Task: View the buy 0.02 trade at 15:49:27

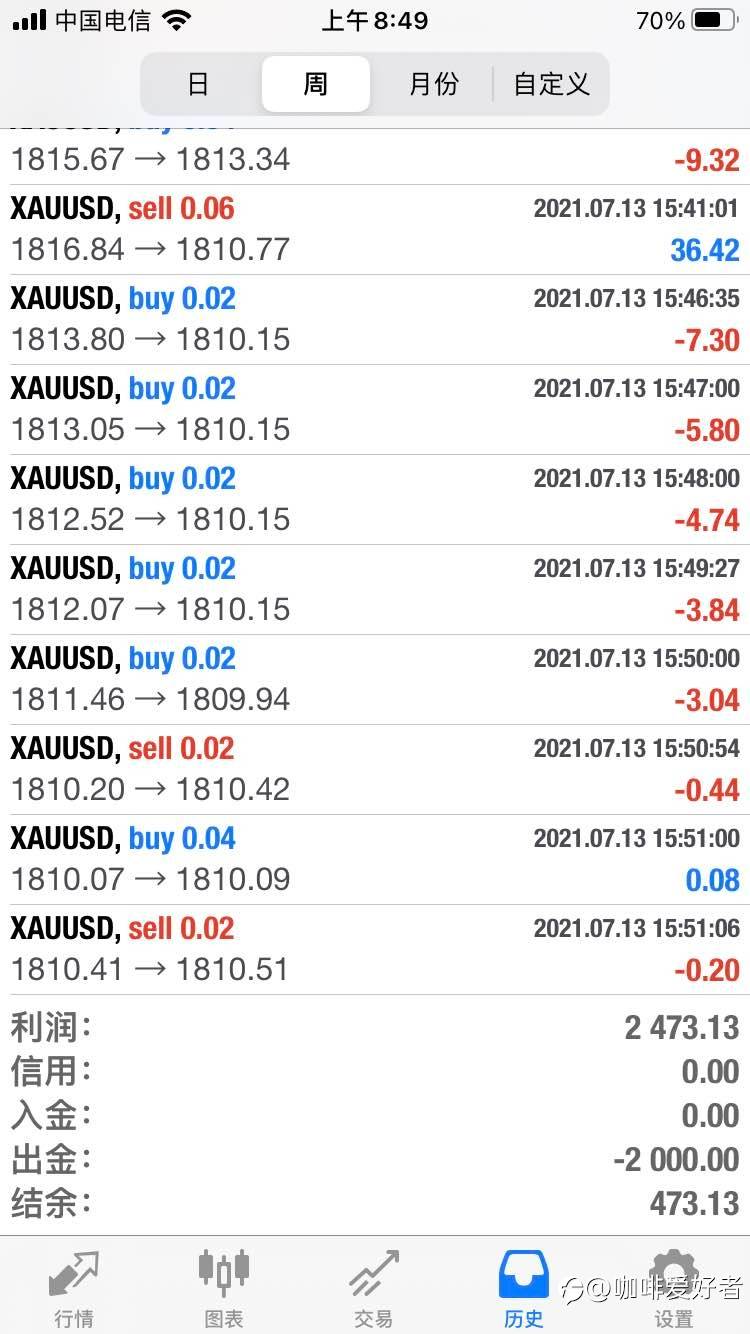Action: point(375,589)
